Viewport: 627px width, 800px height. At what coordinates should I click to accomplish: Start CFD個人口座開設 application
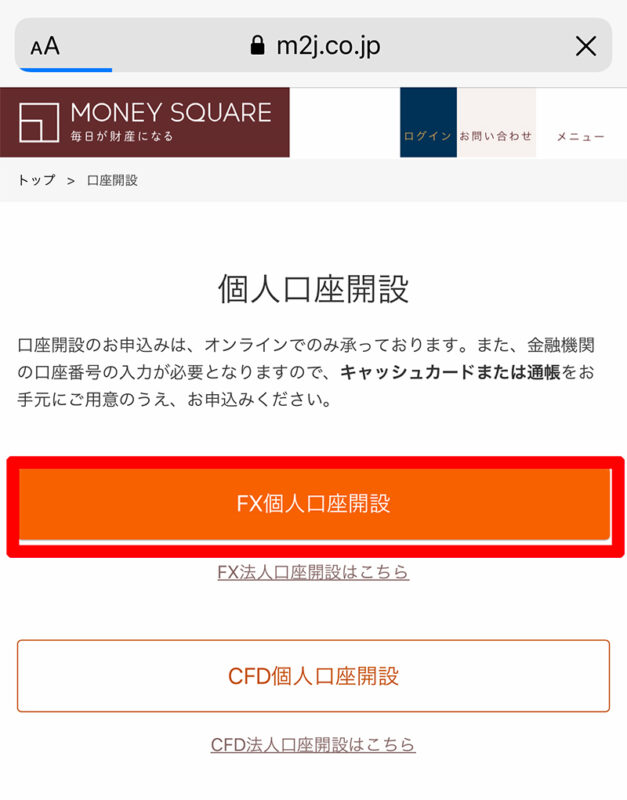[313, 676]
